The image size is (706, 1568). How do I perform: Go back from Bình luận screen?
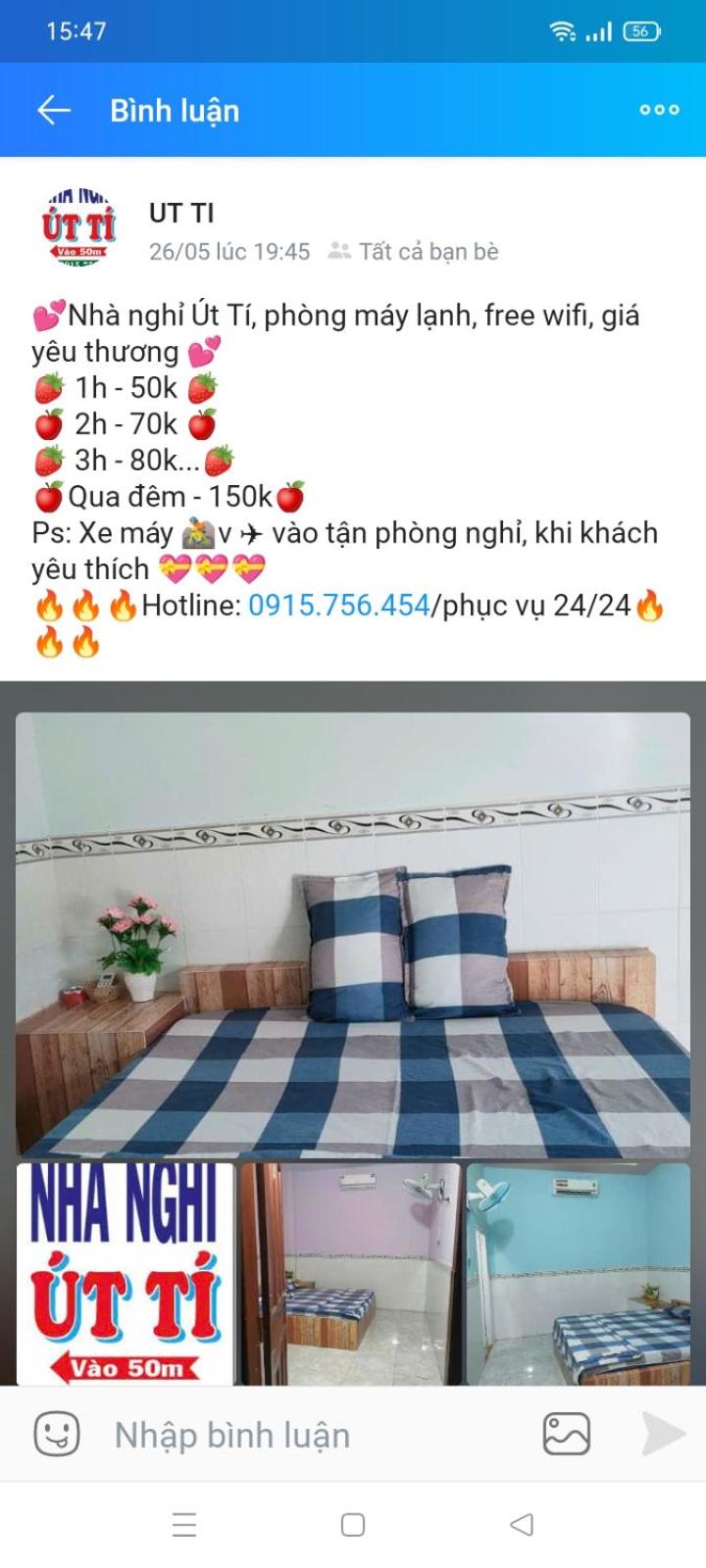pyautogui.click(x=54, y=111)
